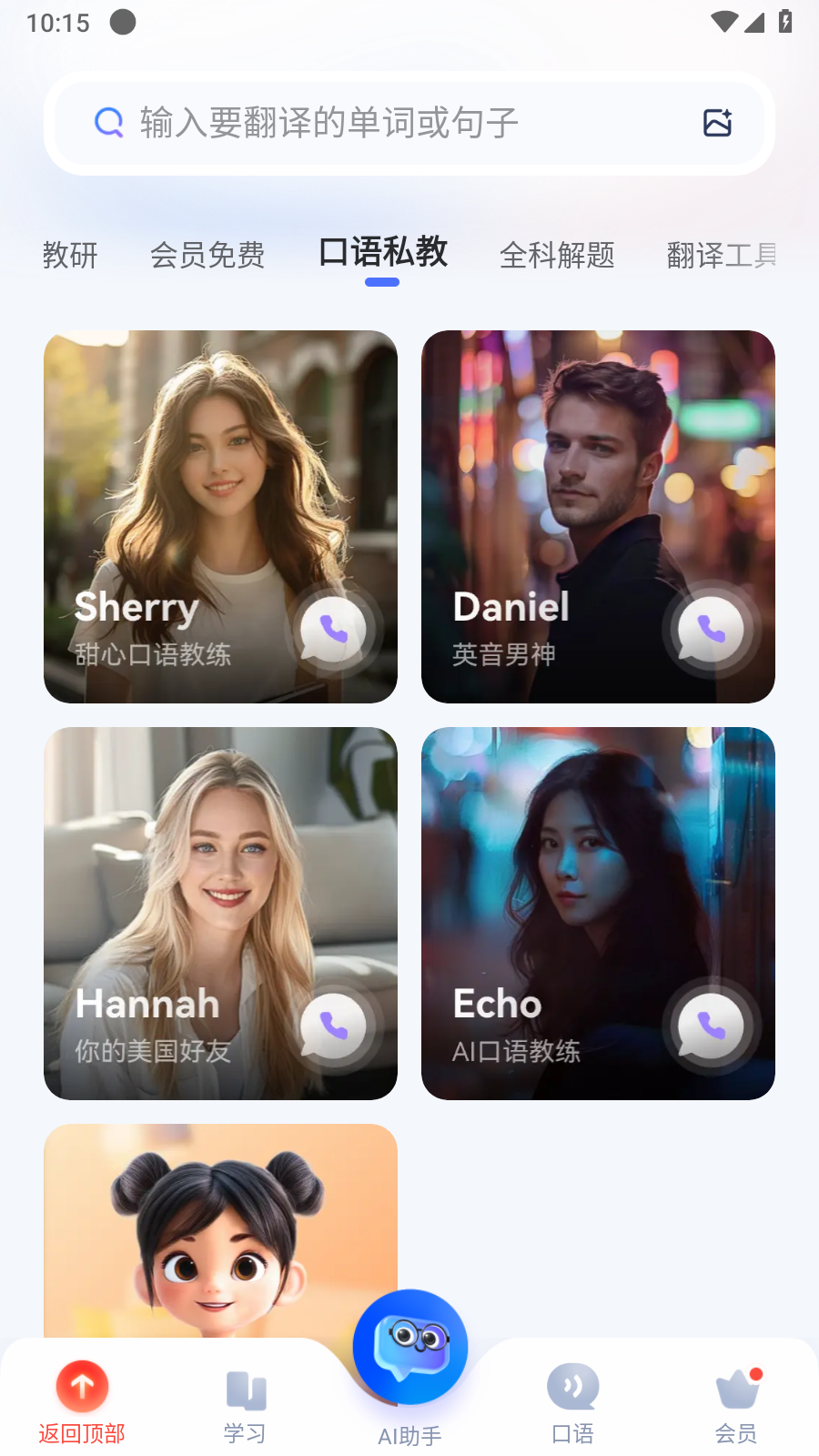Open Hannah's tutor card
Screen dimensions: 819x1456
click(x=220, y=913)
